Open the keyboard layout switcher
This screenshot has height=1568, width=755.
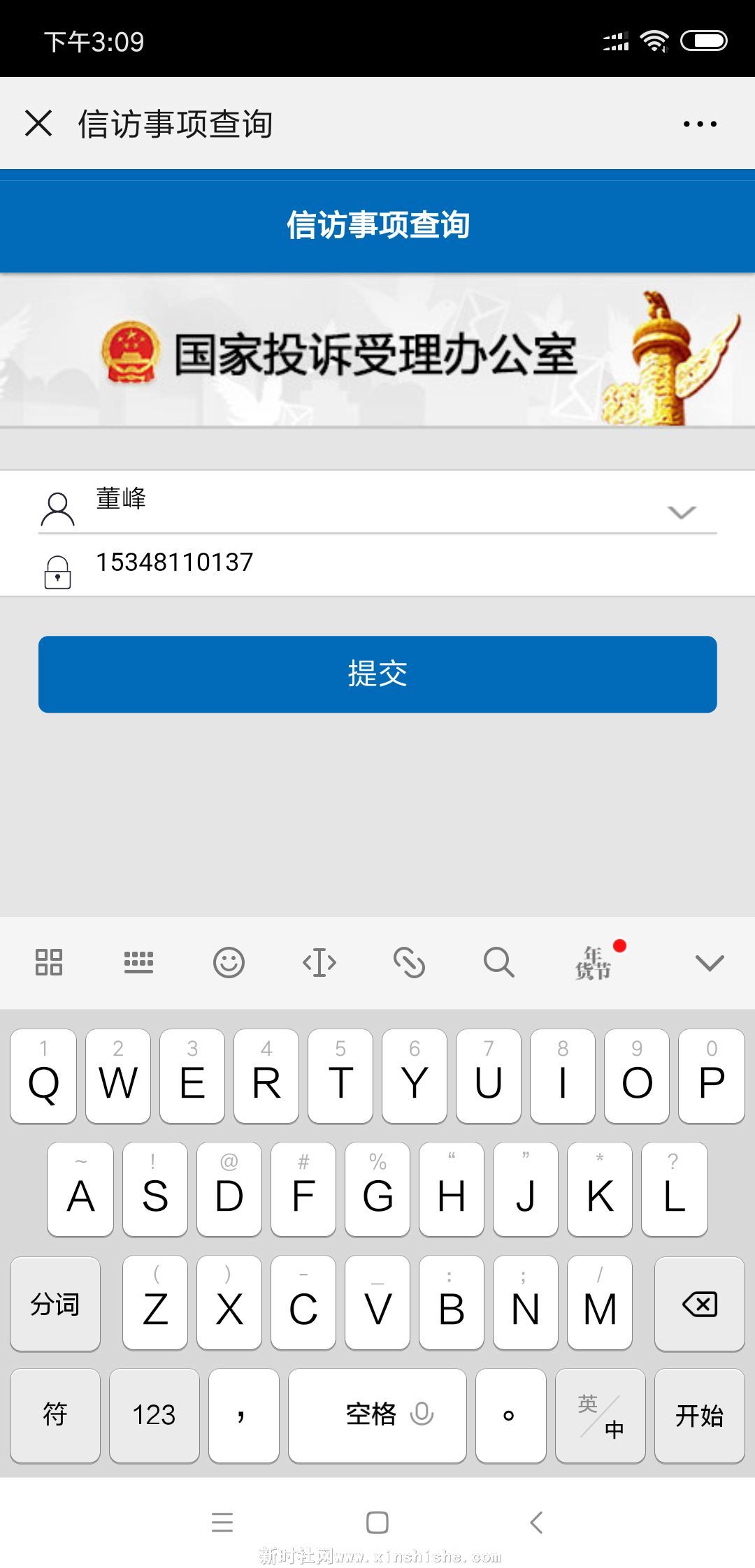(138, 963)
